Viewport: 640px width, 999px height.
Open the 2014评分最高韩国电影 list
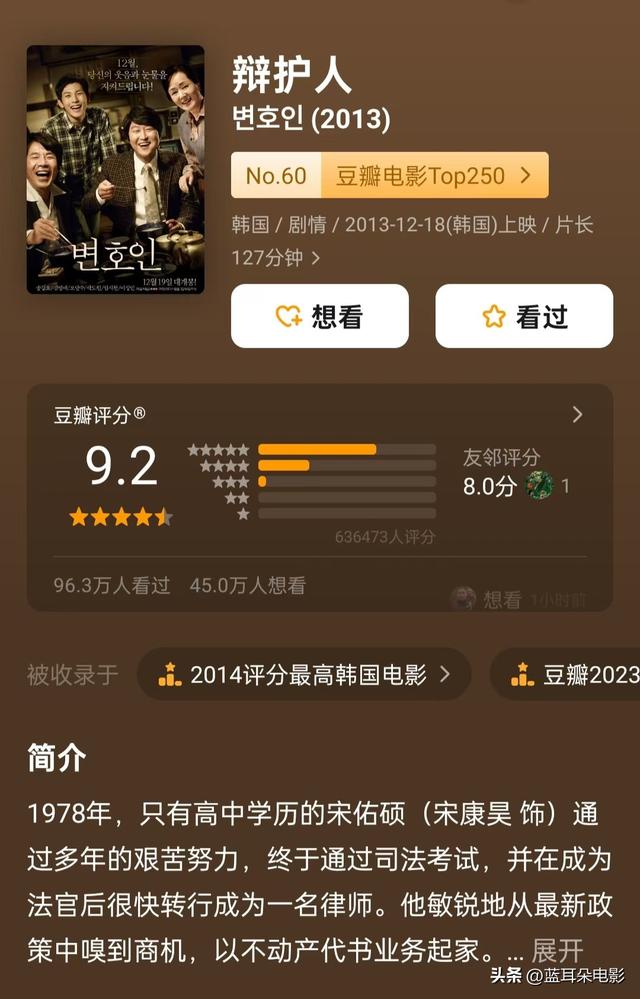304,675
